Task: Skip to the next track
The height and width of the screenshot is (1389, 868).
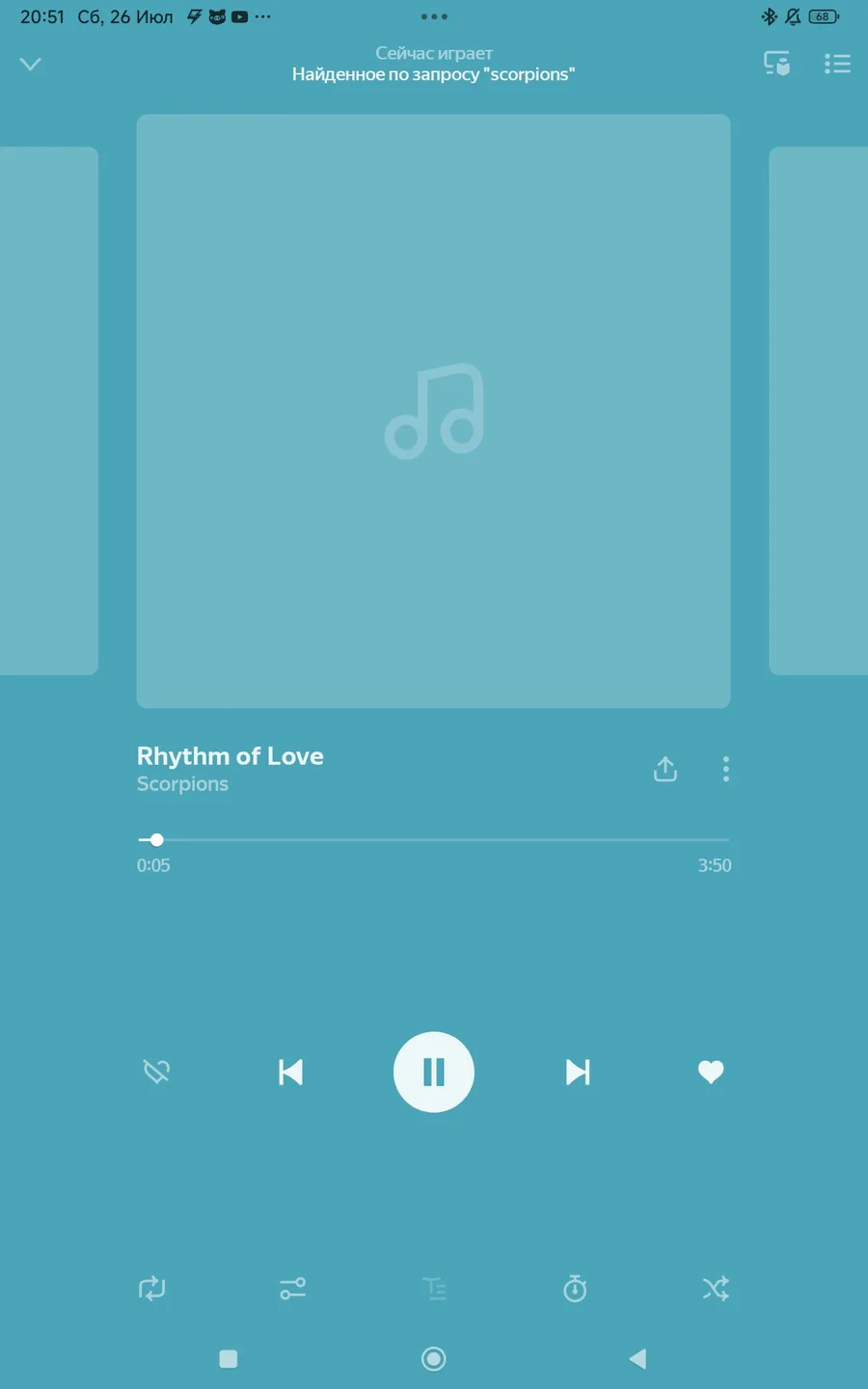Action: coord(578,1072)
